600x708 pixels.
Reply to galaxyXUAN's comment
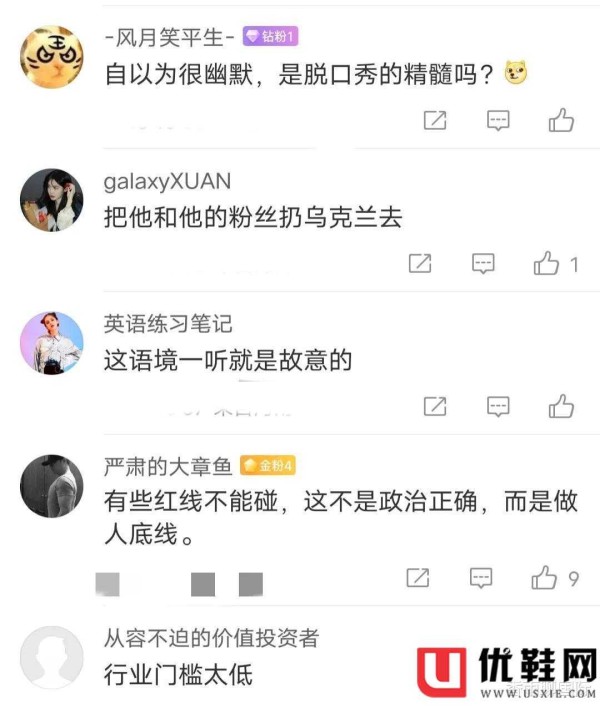coord(483,264)
